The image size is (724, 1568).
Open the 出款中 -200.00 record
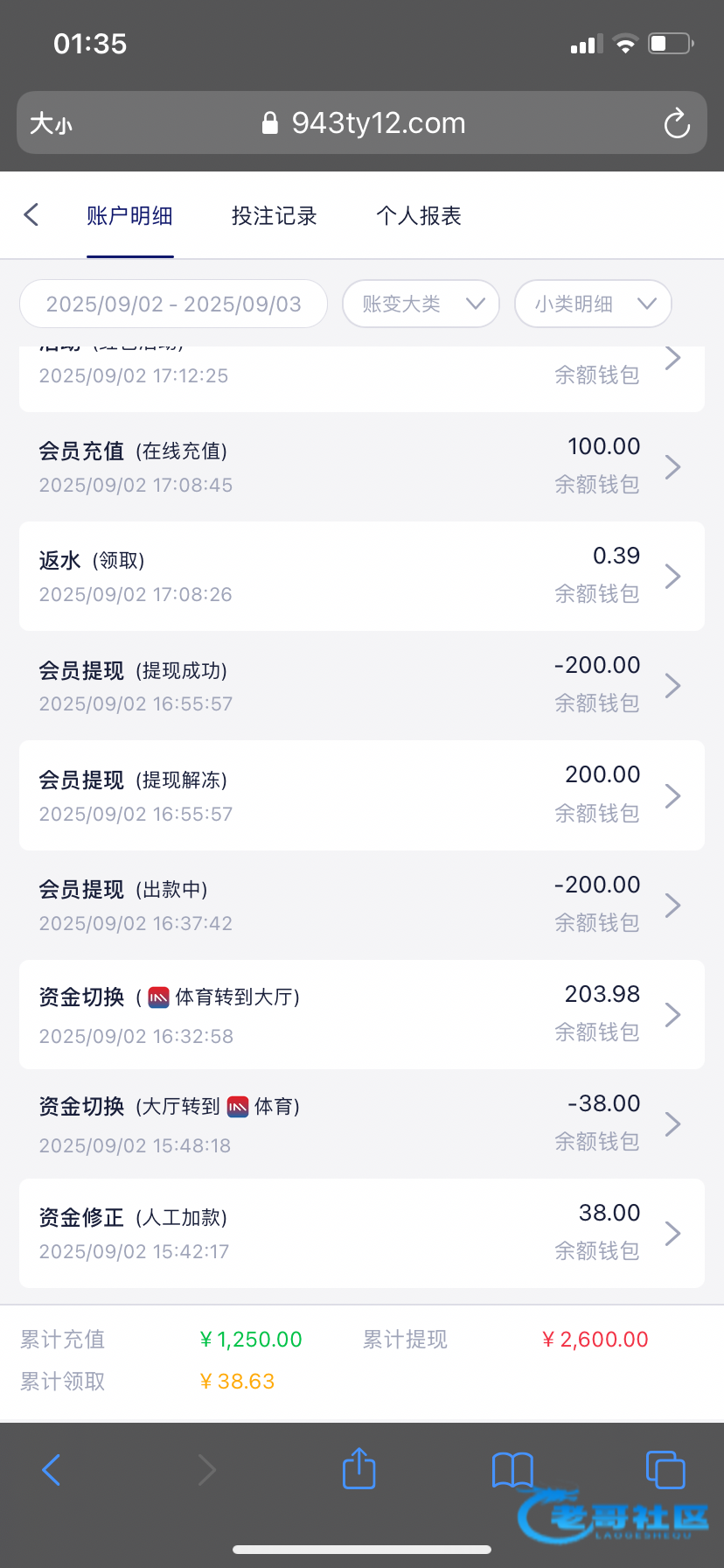(x=362, y=905)
